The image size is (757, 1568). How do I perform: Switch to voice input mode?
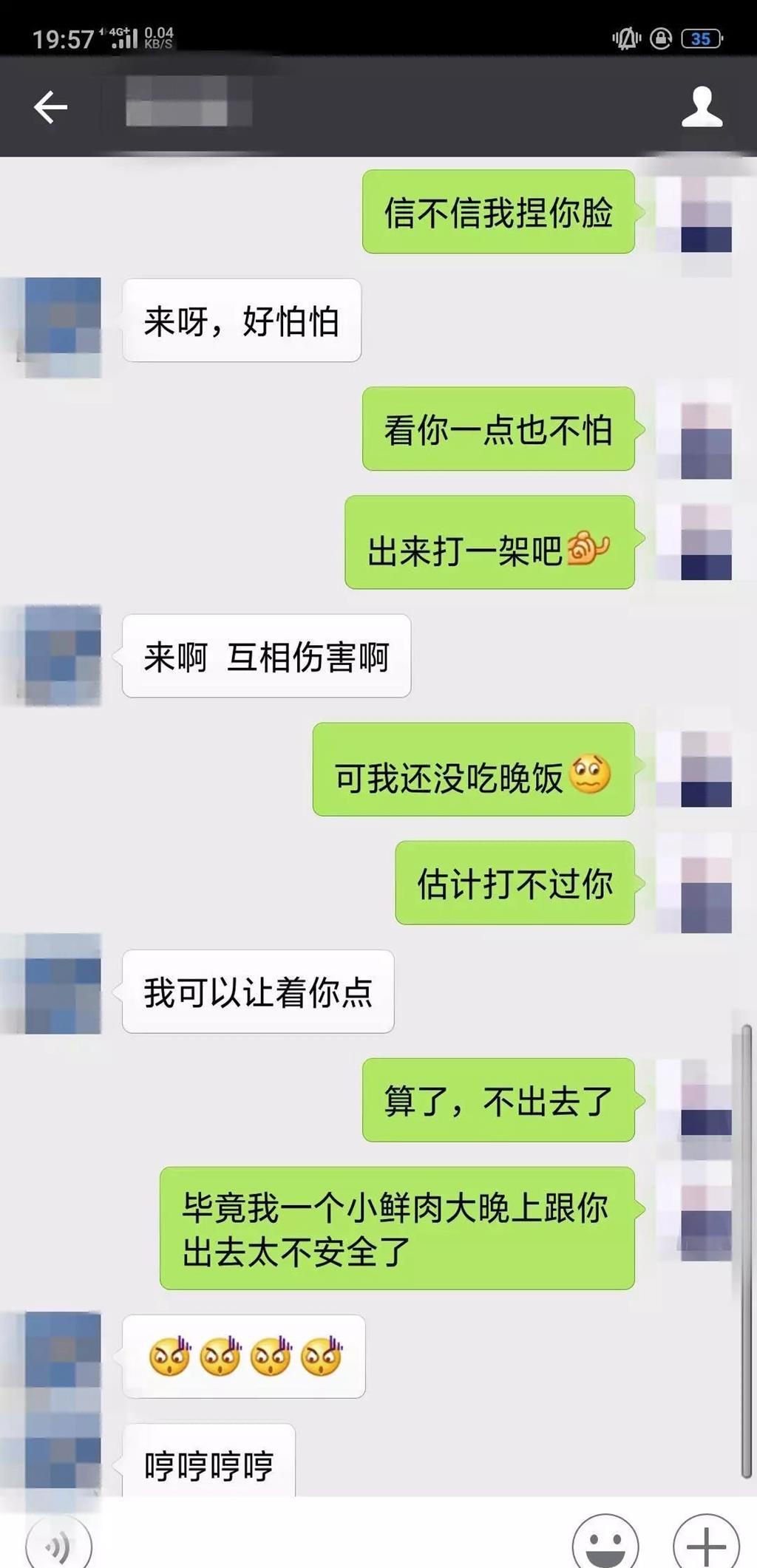59,1543
